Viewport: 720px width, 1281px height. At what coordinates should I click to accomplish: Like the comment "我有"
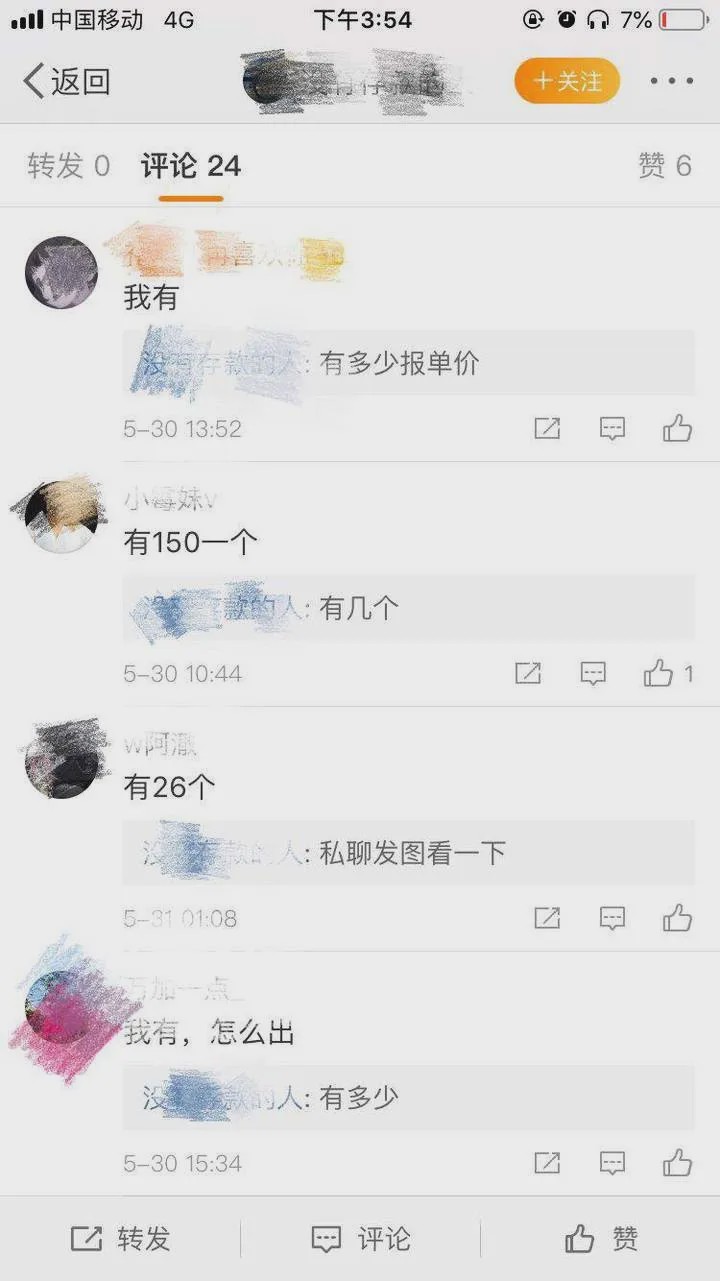click(x=677, y=429)
